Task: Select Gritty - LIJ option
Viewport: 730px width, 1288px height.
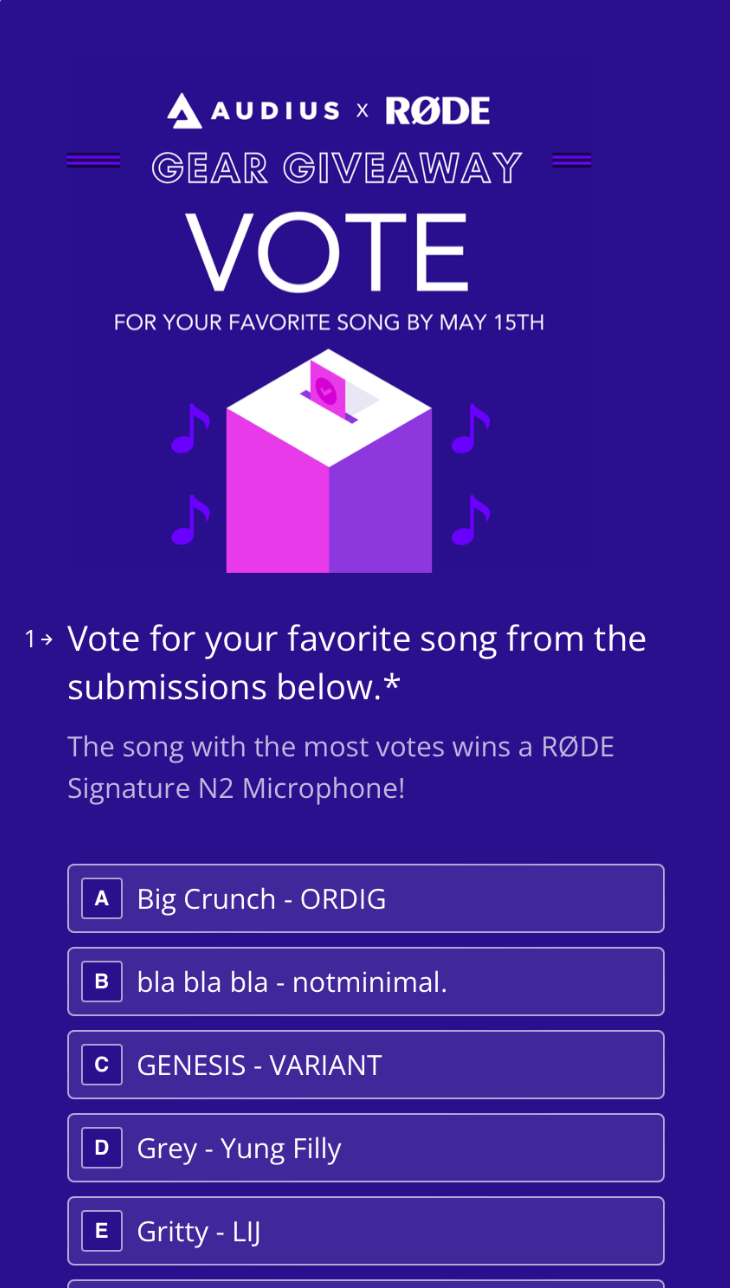Action: click(x=366, y=1230)
